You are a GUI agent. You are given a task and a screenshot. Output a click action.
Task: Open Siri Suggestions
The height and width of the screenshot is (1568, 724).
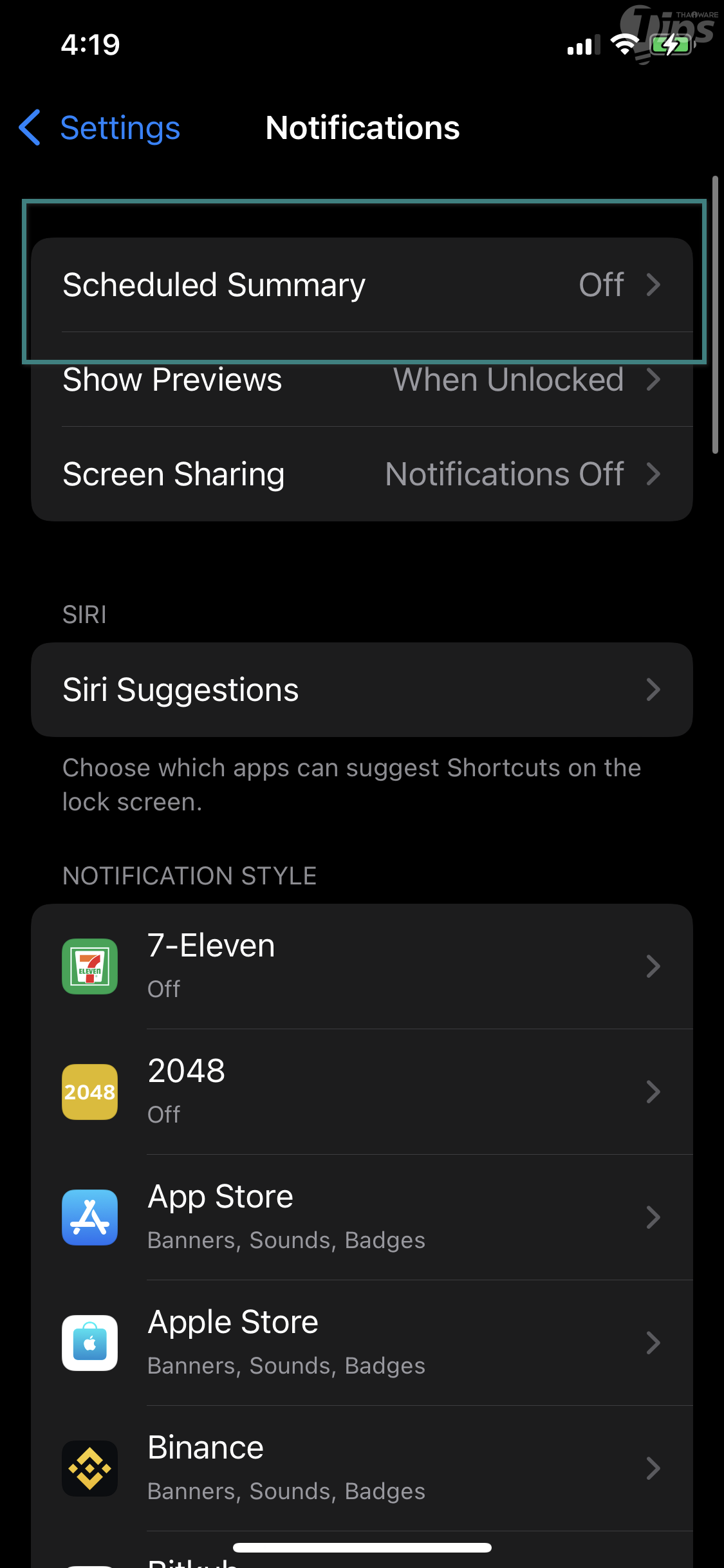coord(362,690)
